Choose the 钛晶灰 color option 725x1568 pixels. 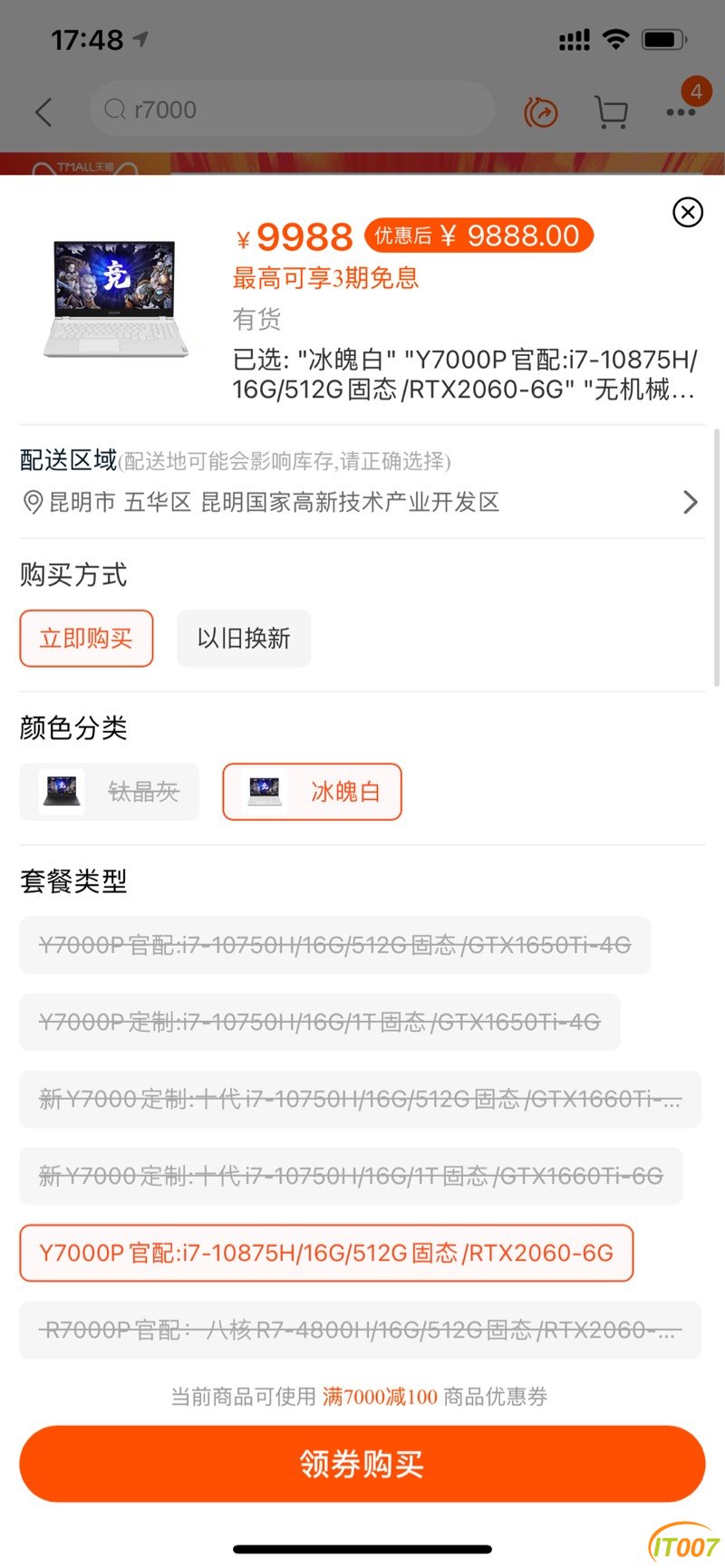(109, 792)
